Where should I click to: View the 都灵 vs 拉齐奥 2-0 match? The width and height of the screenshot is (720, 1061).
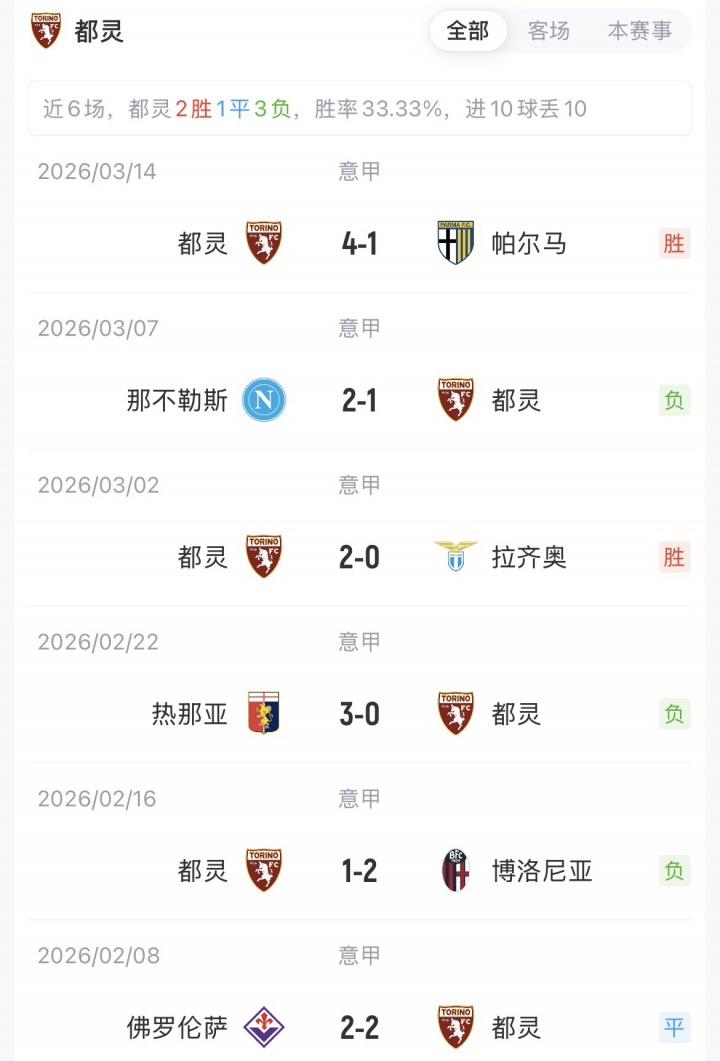(360, 557)
